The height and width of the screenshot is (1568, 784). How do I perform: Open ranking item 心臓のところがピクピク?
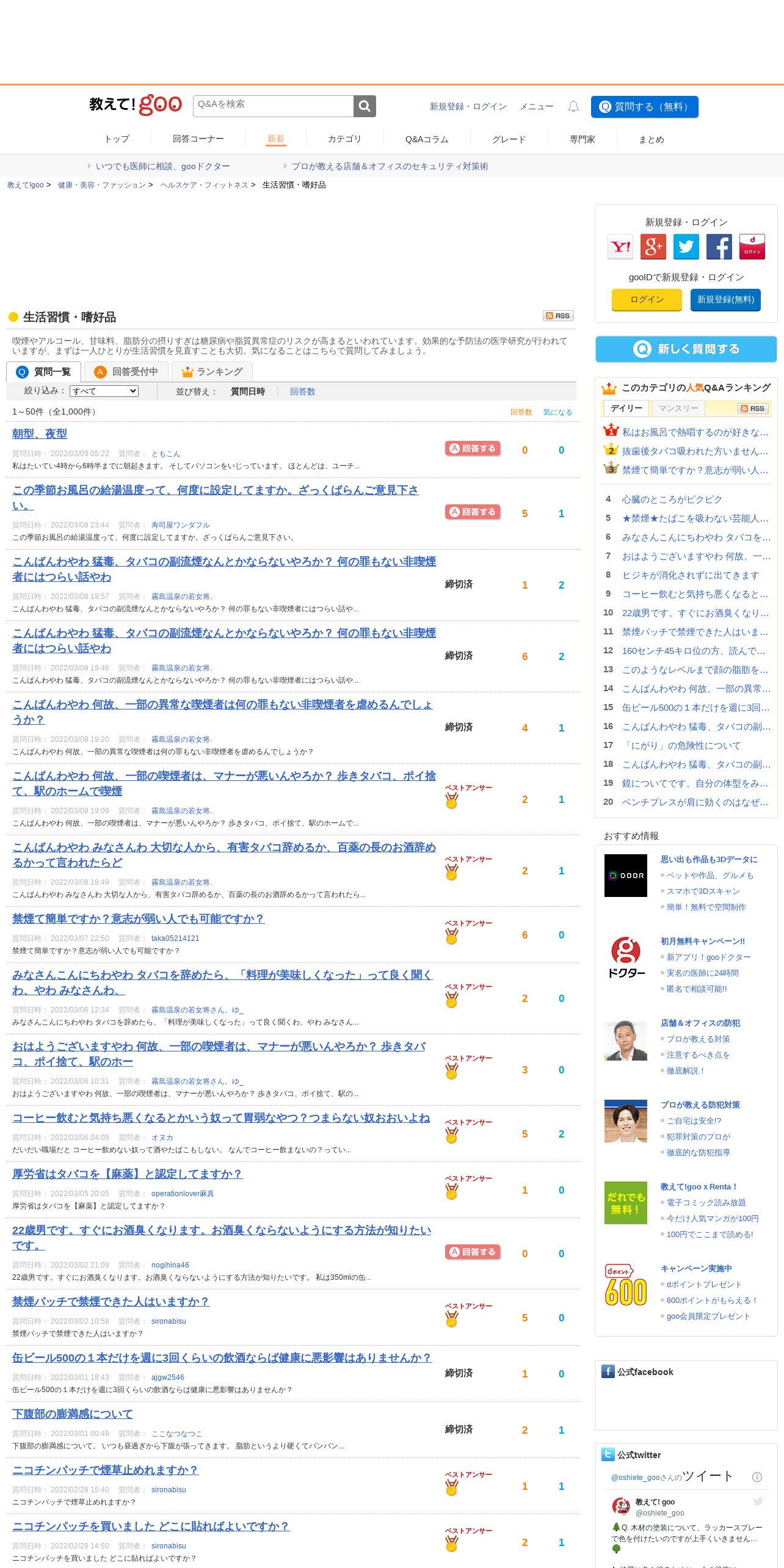pyautogui.click(x=672, y=499)
